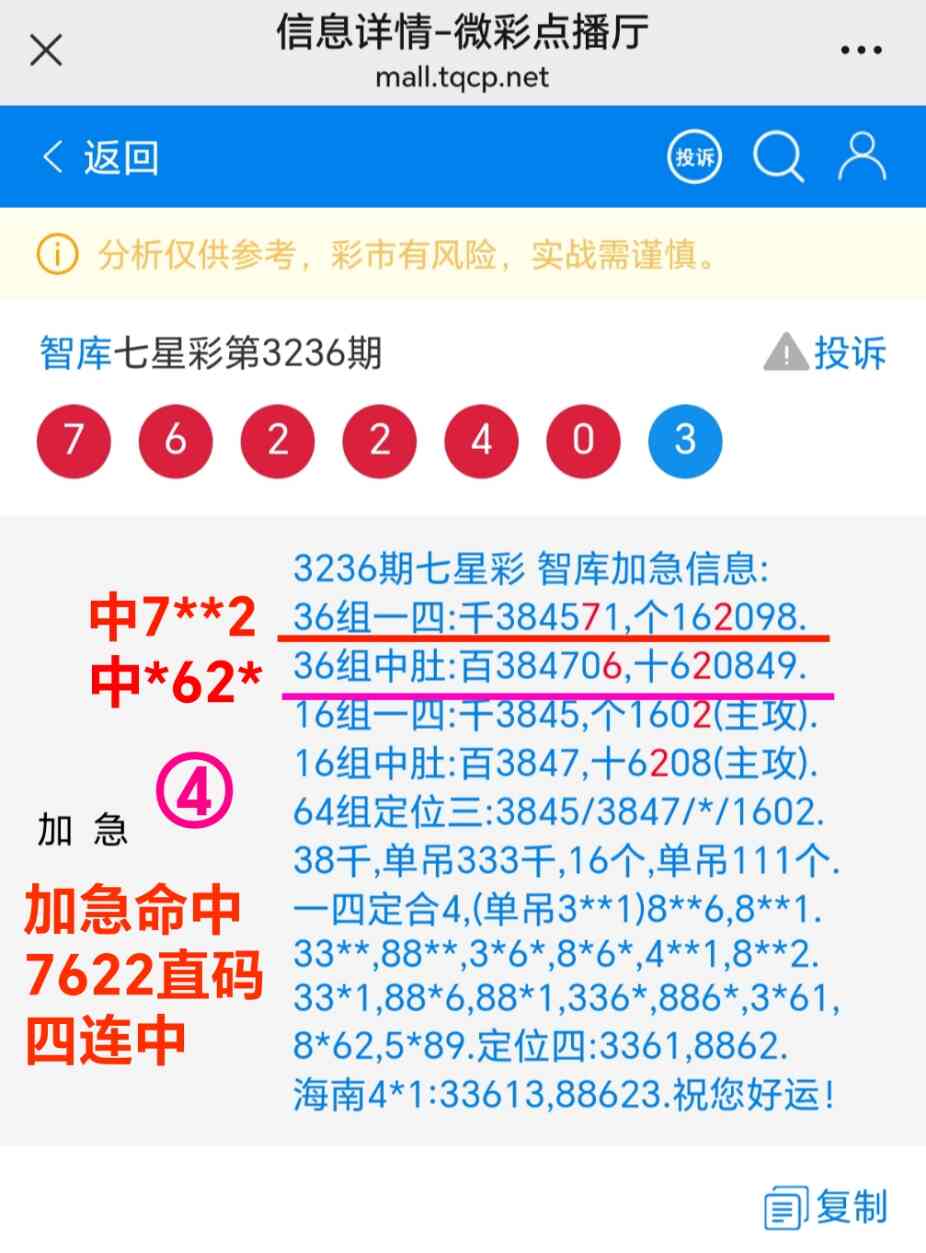Tap 投诉 beside the warning triangle

click(x=826, y=353)
